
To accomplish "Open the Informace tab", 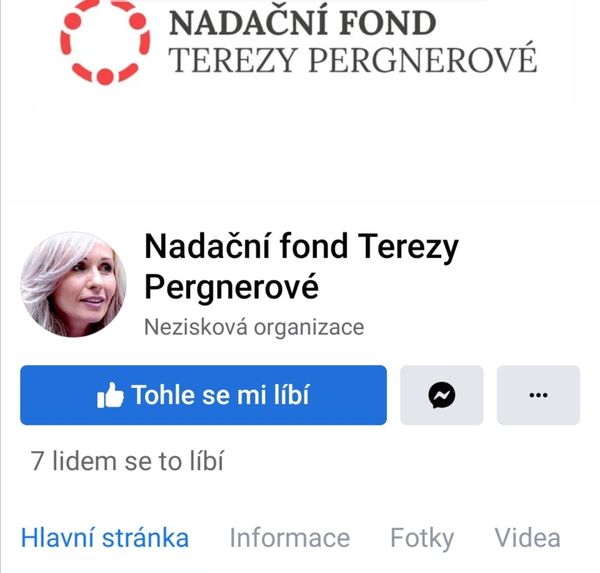I will [x=289, y=538].
